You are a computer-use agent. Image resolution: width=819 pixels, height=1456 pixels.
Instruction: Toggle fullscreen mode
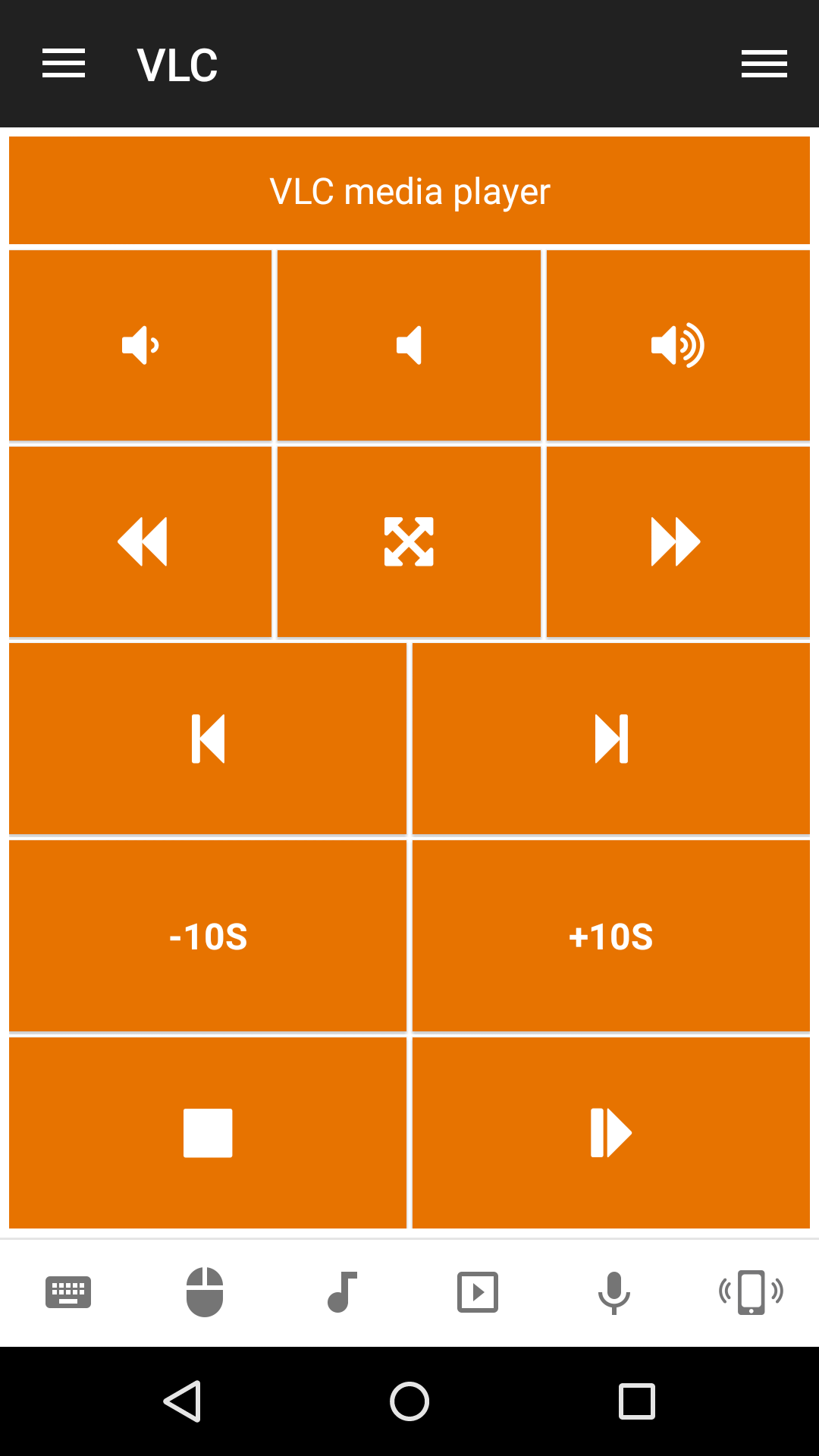(x=409, y=541)
